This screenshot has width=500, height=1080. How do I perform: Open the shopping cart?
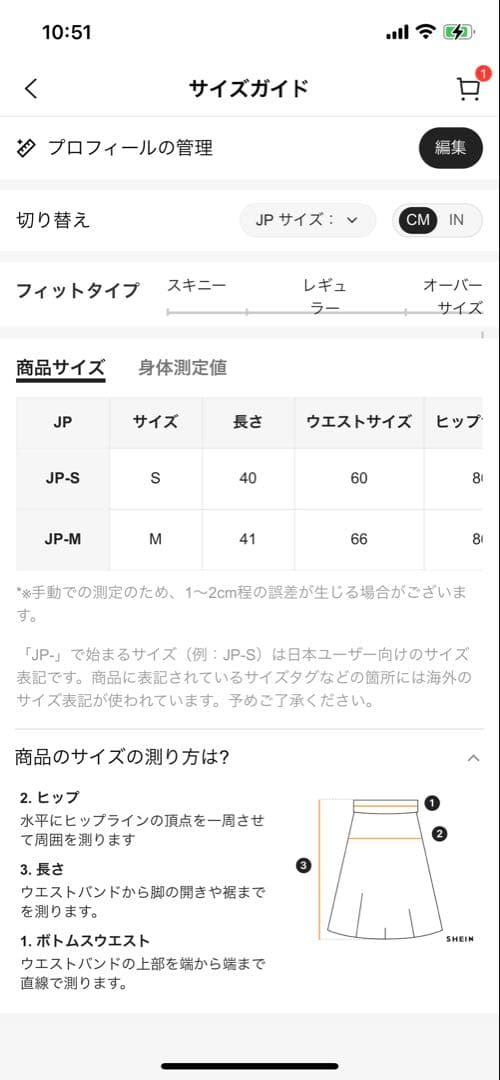(470, 87)
